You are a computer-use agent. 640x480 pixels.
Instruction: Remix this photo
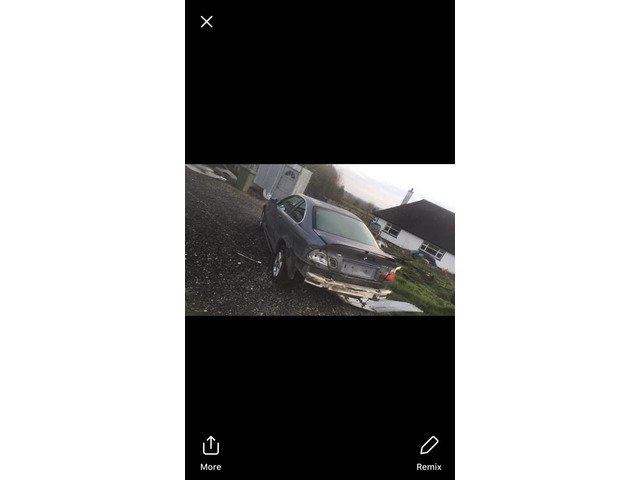point(429,451)
